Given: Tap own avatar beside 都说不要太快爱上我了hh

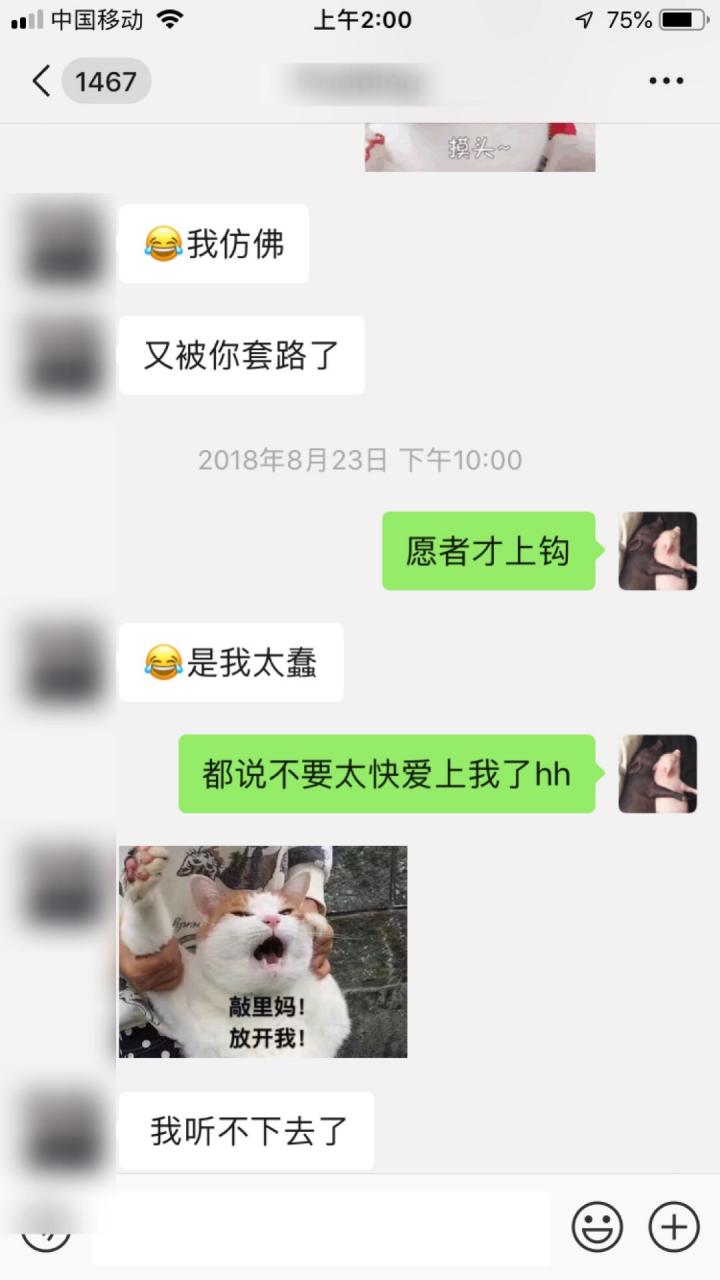Looking at the screenshot, I should [x=657, y=774].
